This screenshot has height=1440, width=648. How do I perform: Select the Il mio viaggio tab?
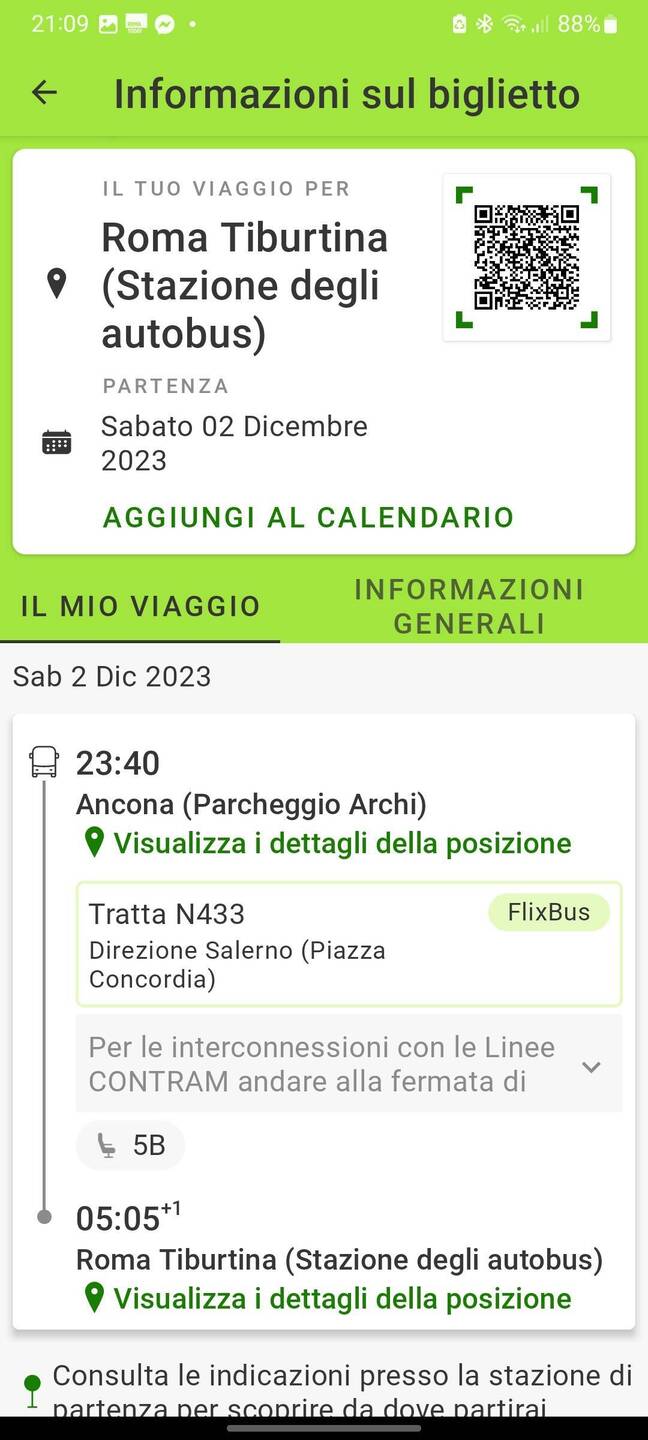[x=140, y=606]
